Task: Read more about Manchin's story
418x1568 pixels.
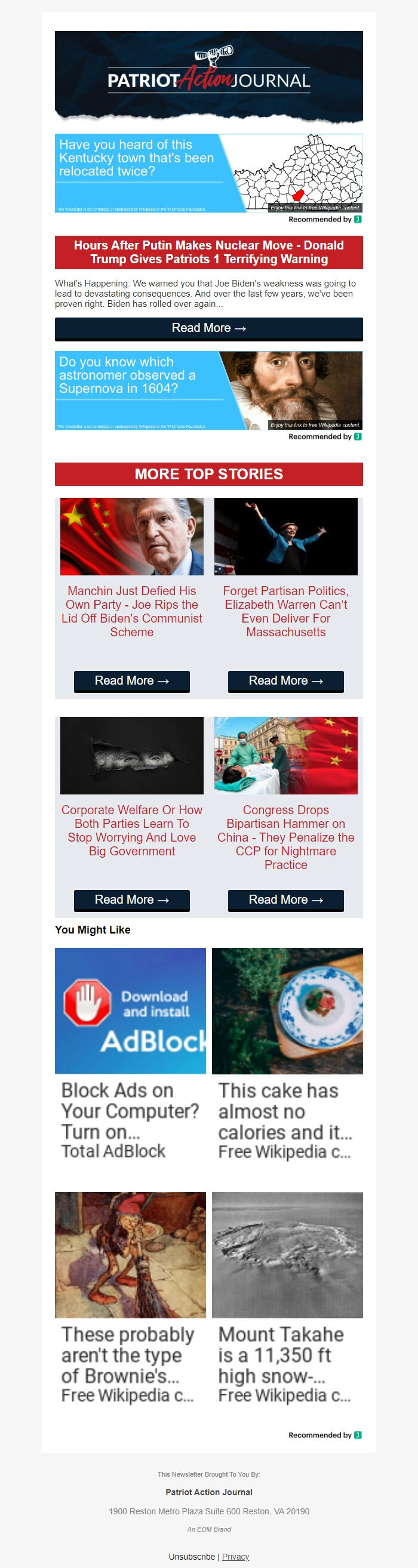Action: [131, 680]
